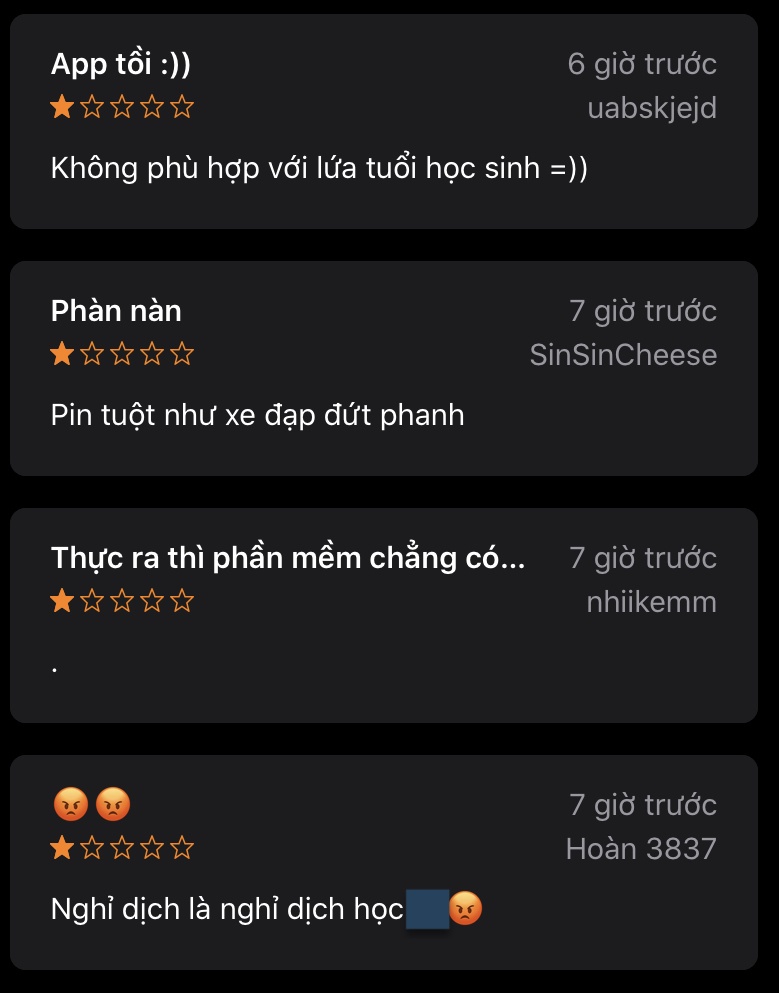Open uabskjejd's reviewer profile

coord(650,107)
